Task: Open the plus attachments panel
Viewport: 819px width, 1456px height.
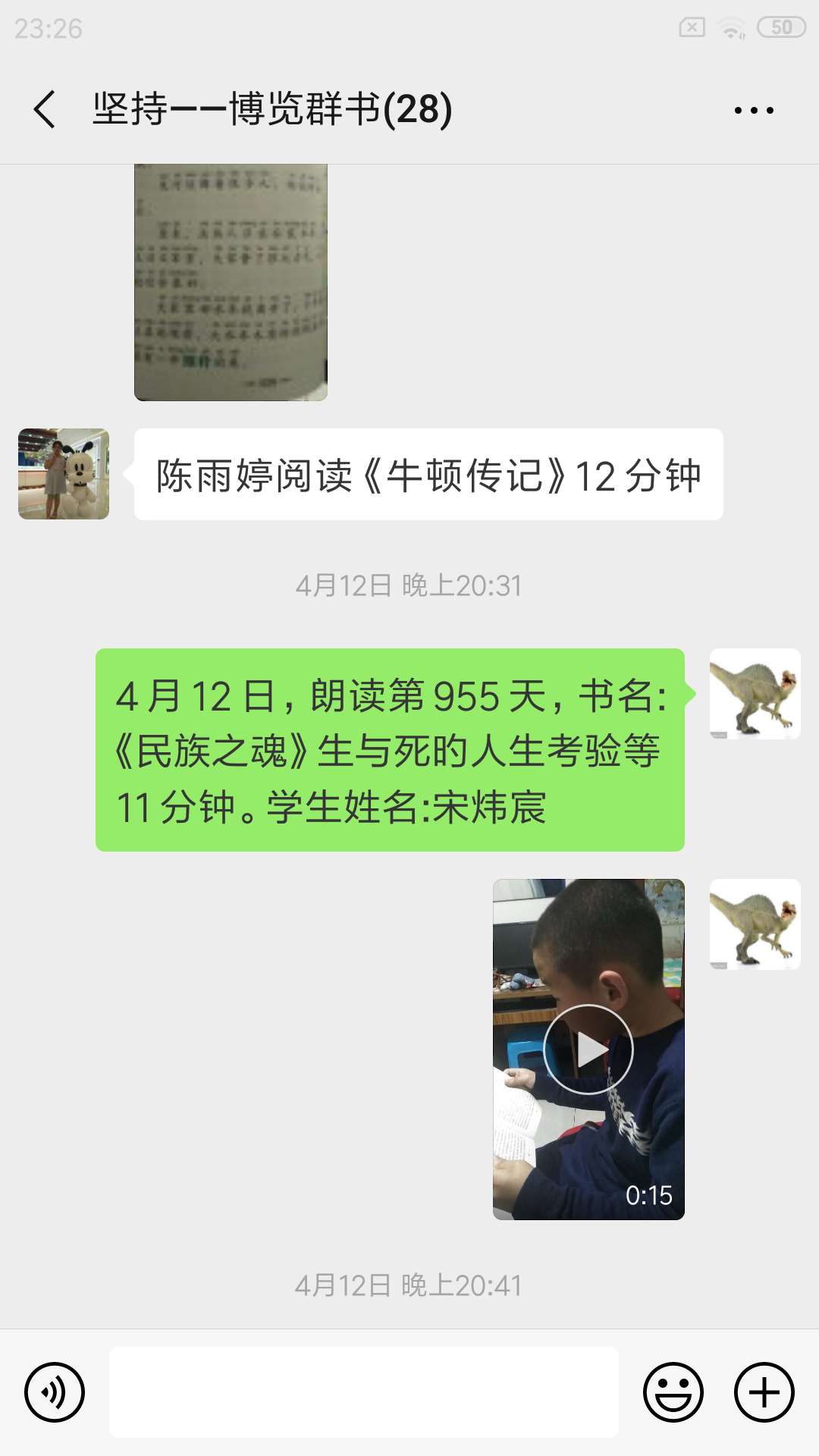Action: [x=764, y=1392]
